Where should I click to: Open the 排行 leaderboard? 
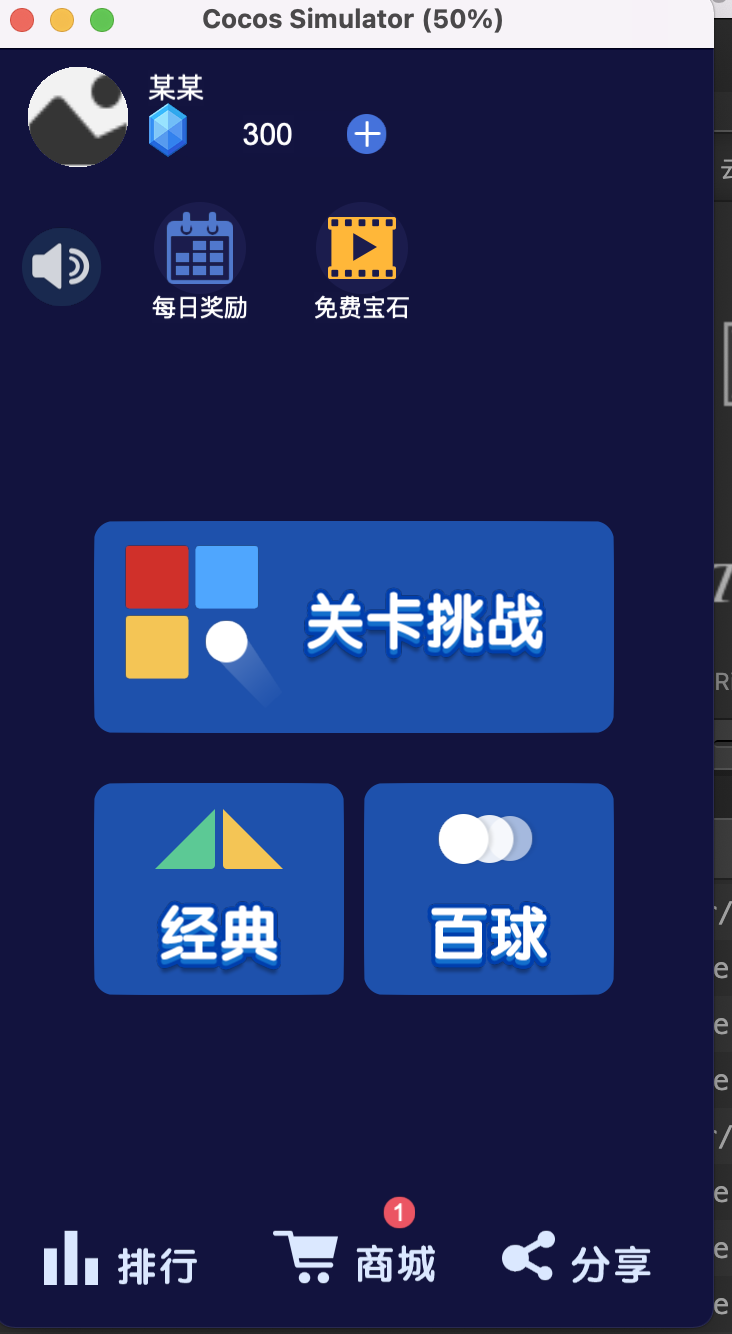pyautogui.click(x=120, y=1261)
